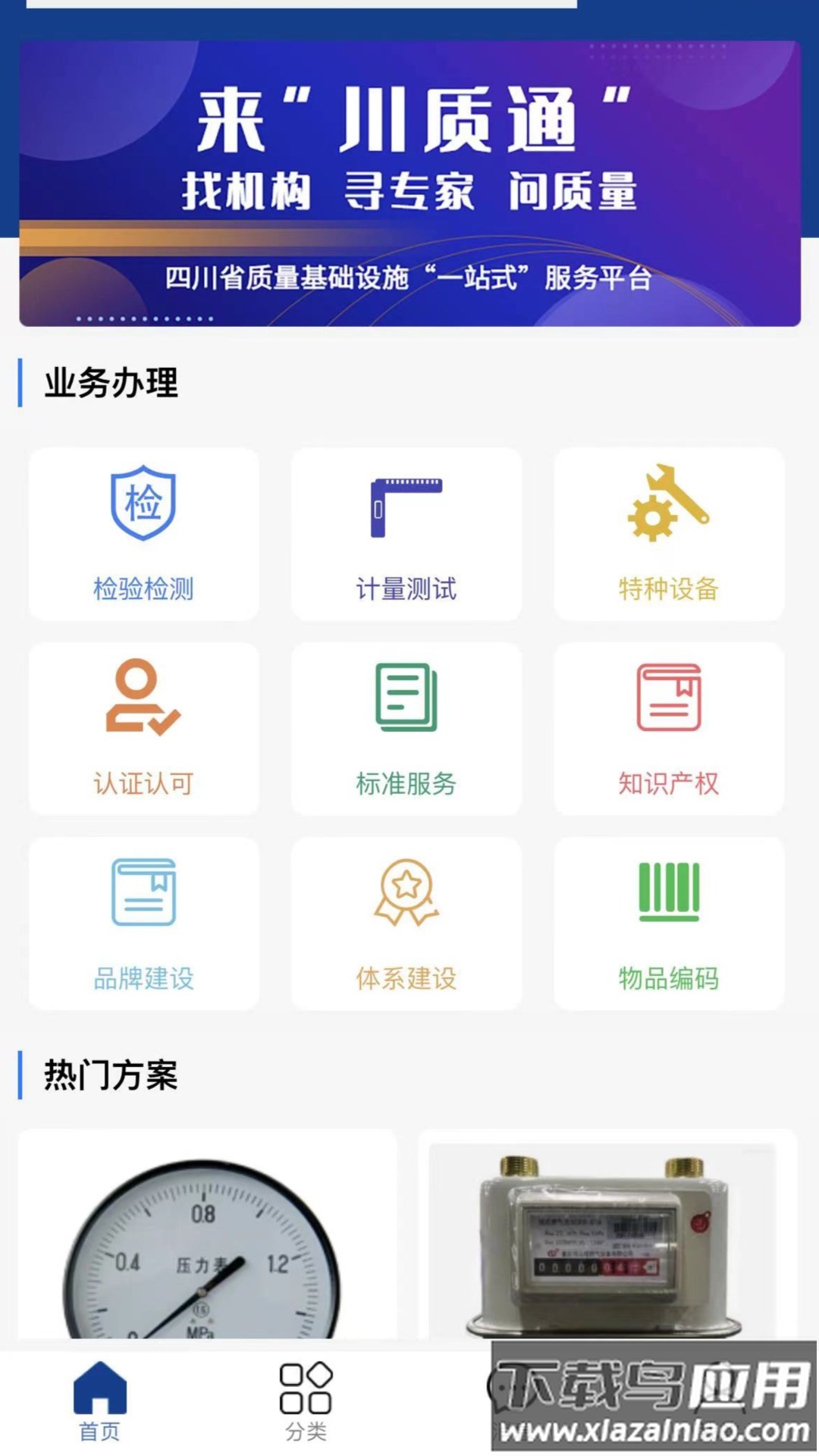The width and height of the screenshot is (819, 1456).
Task: Open the 品牌建设 brand building module
Action: coord(144,921)
